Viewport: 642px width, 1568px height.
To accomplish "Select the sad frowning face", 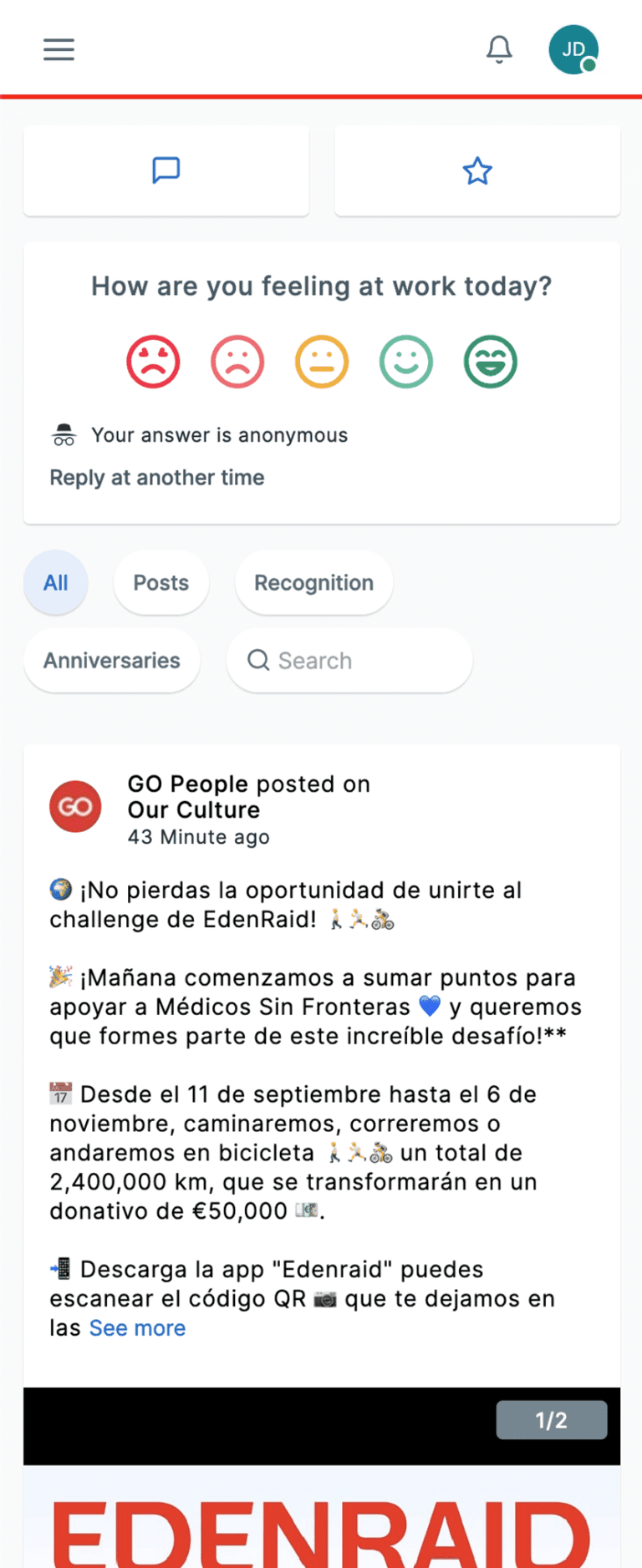I will point(237,362).
